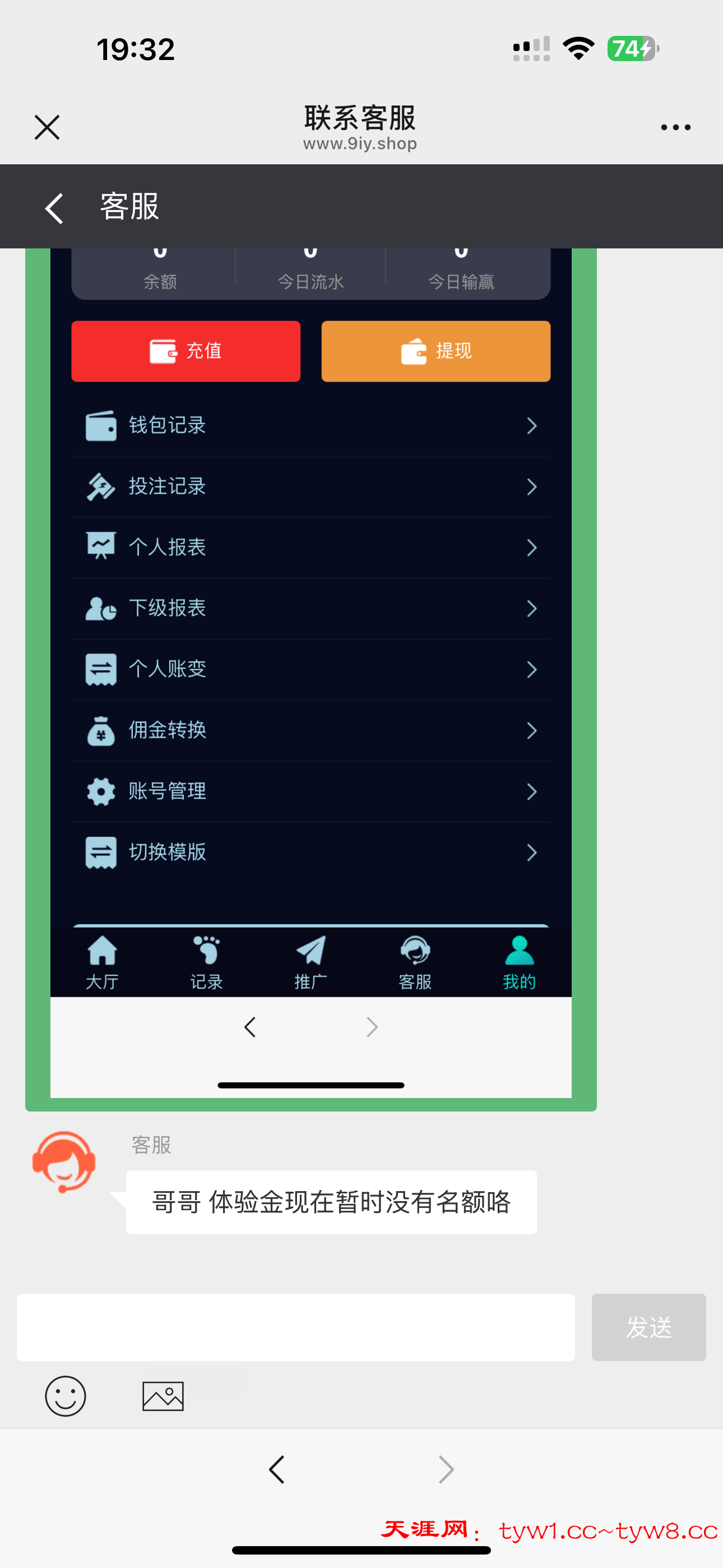Image resolution: width=723 pixels, height=1568 pixels.
Task: Expand the 切换模版 row chevron
Action: coord(532,852)
